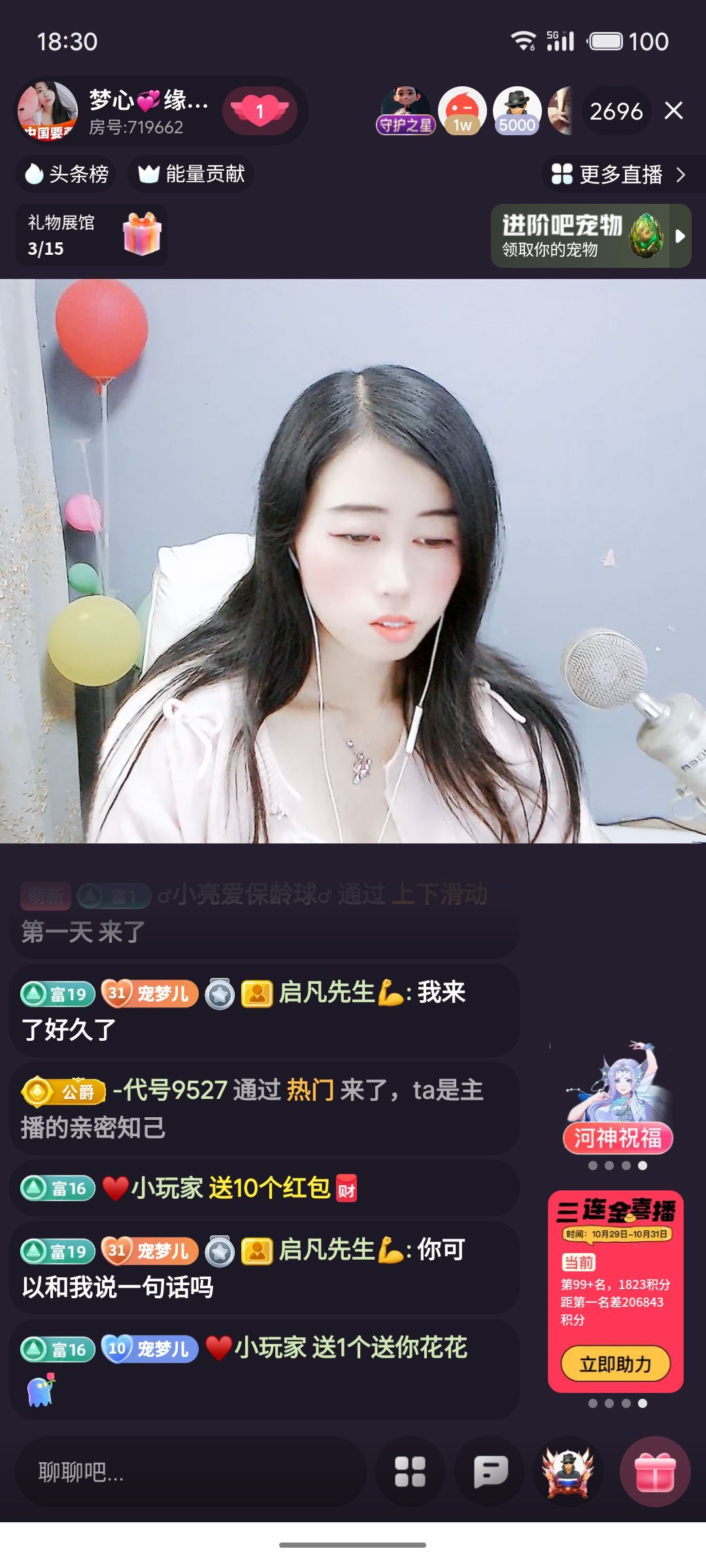Viewport: 706px width, 1568px height.
Task: Switch to the 能量贡献 tab
Action: (190, 172)
